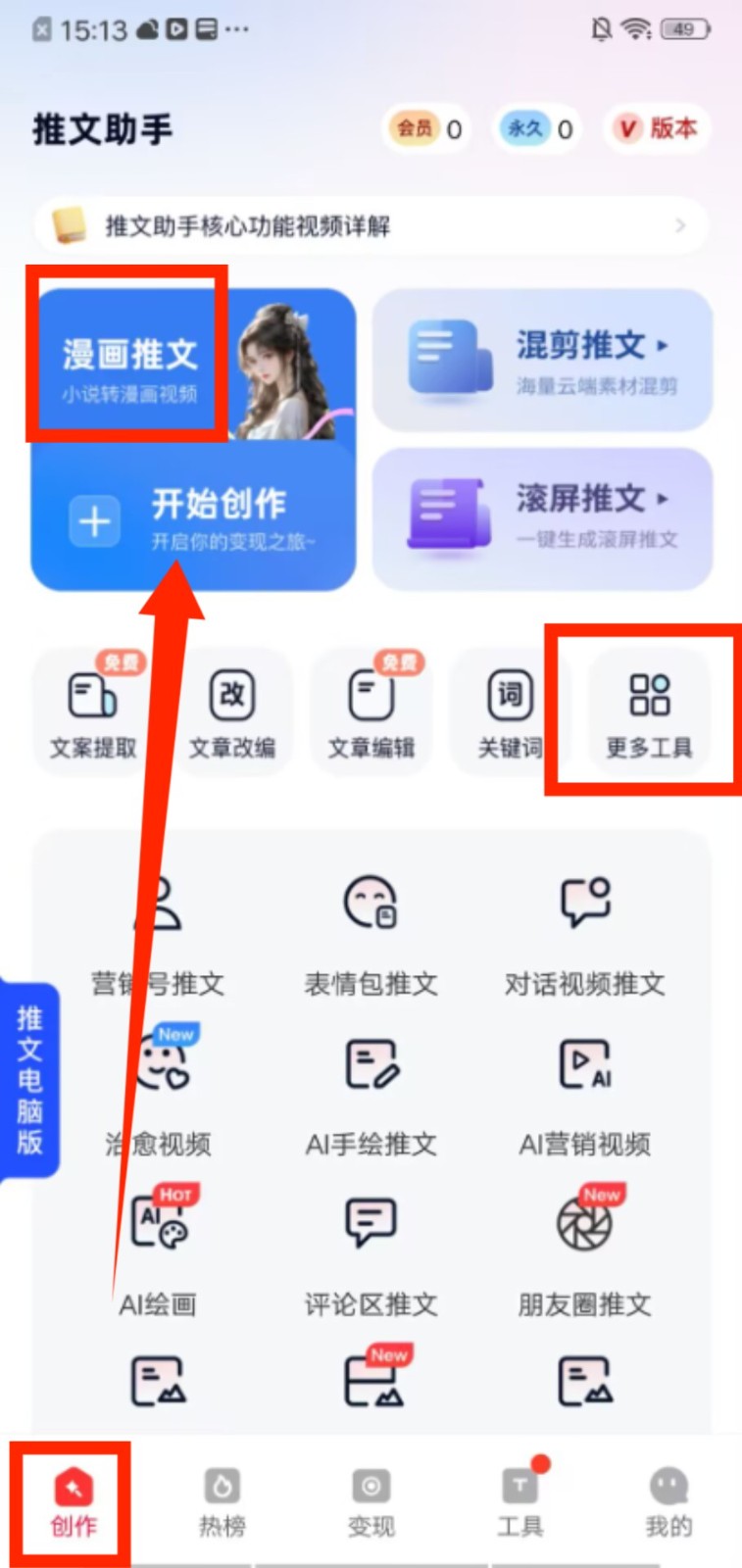Open the 版本 version button
Viewport: 742px width, 1568px height.
(x=656, y=128)
